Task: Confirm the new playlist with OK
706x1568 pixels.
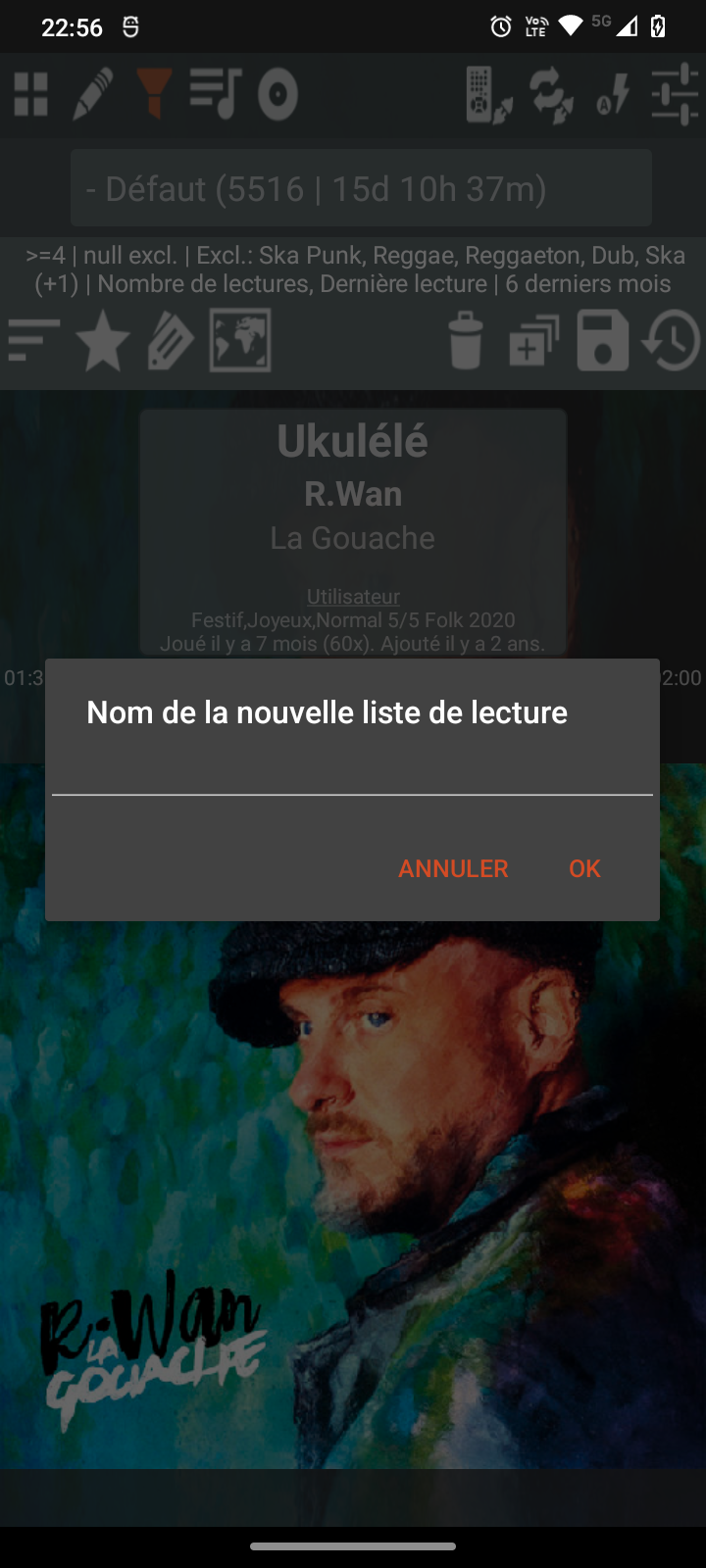Action: [x=584, y=868]
